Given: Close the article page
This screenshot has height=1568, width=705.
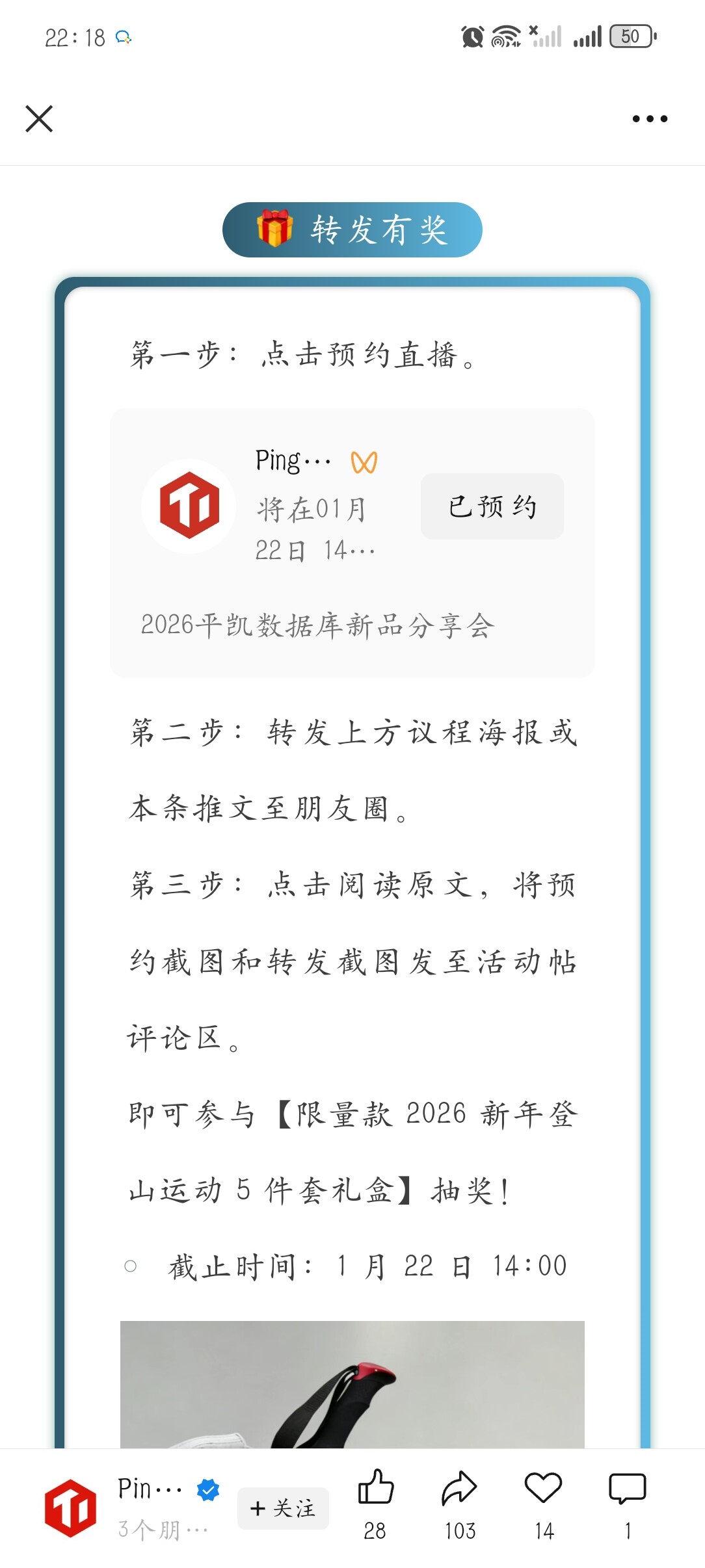Looking at the screenshot, I should click(x=39, y=119).
